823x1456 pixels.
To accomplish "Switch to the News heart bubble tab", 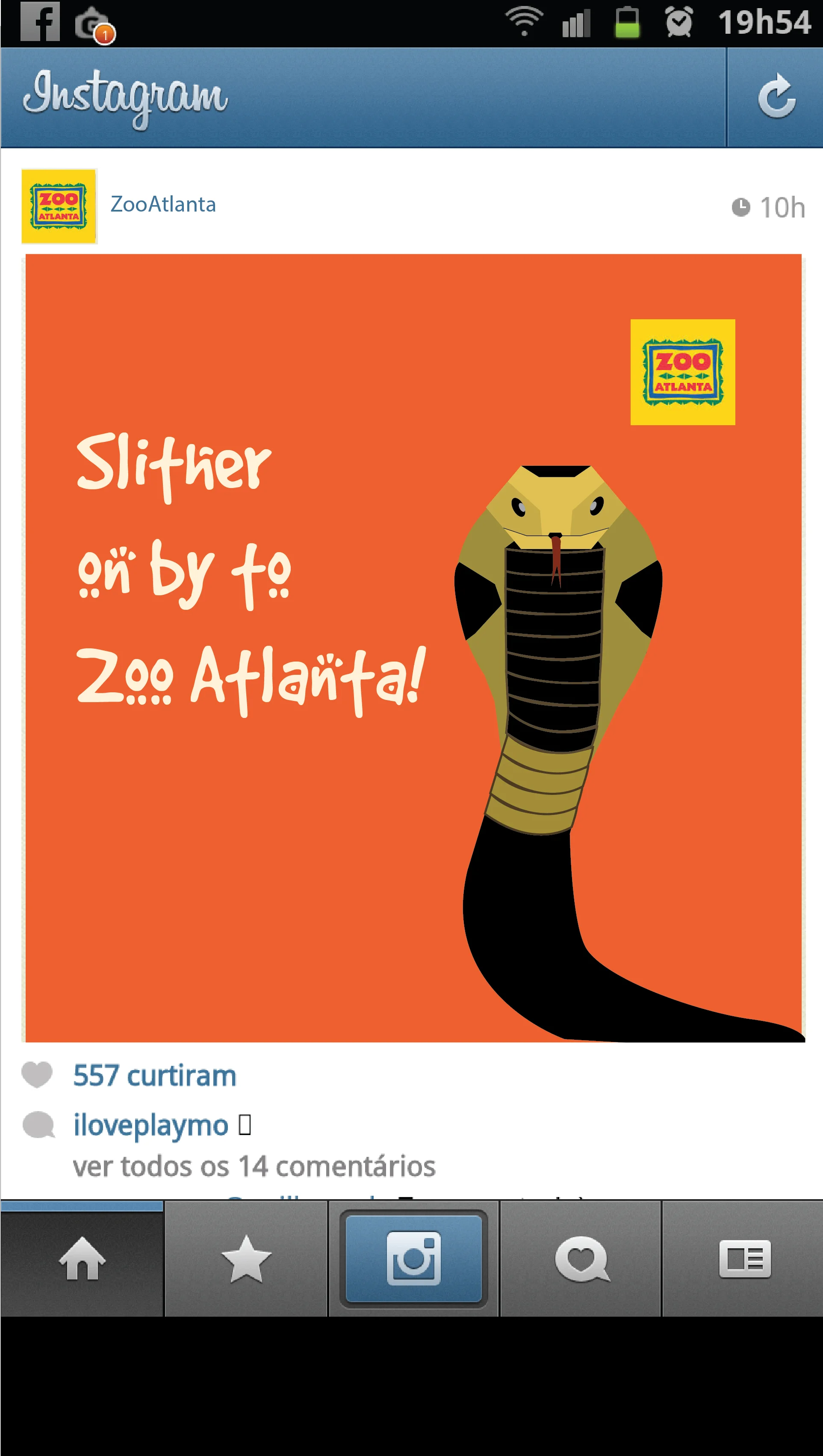I will tap(581, 1259).
